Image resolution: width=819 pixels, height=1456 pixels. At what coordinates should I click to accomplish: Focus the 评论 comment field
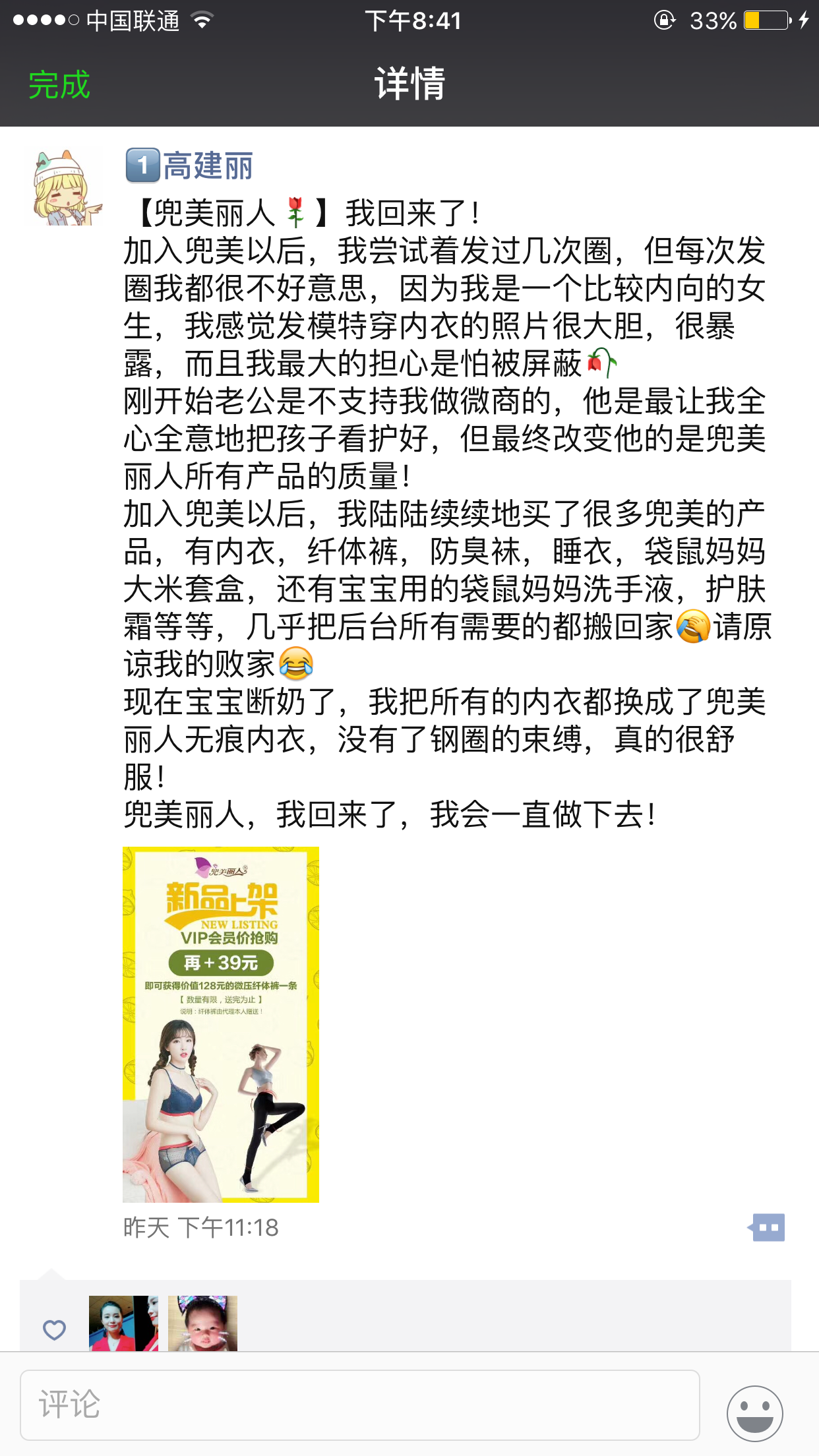tap(359, 1405)
